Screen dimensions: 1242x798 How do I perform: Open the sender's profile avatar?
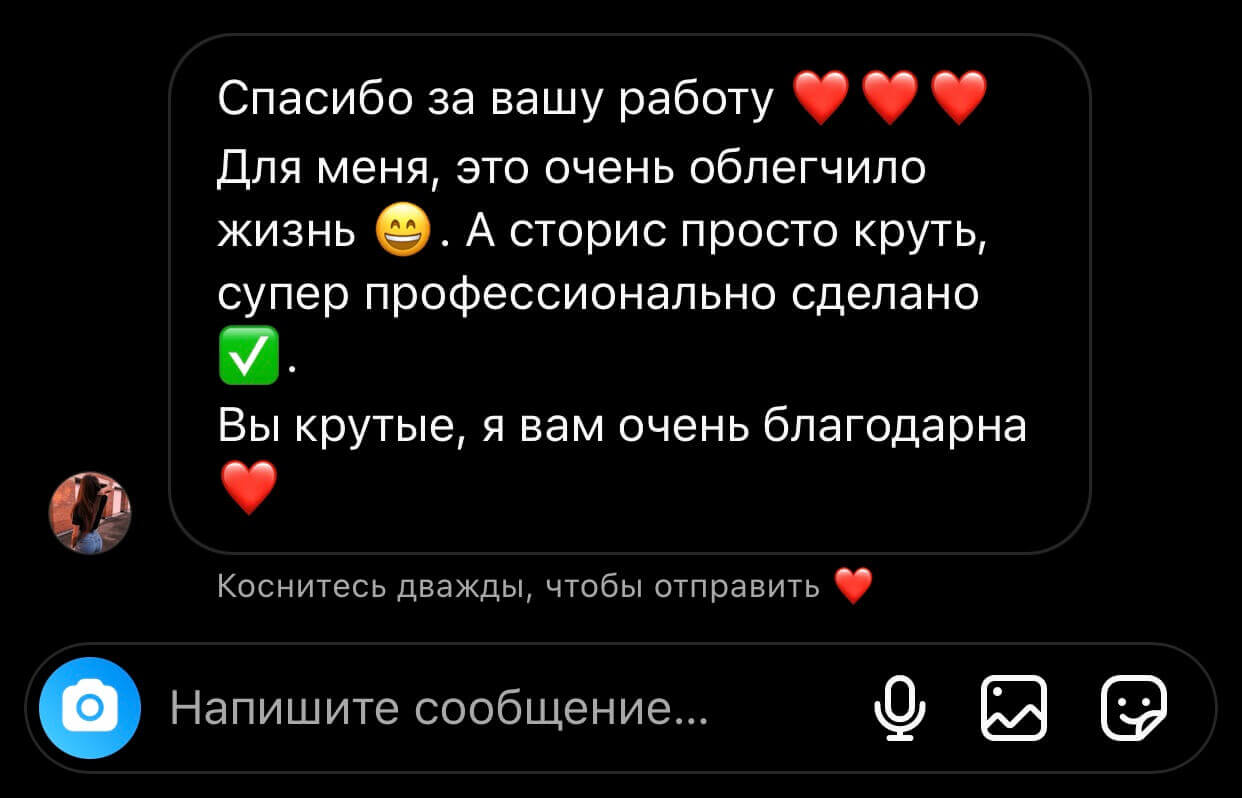[90, 513]
